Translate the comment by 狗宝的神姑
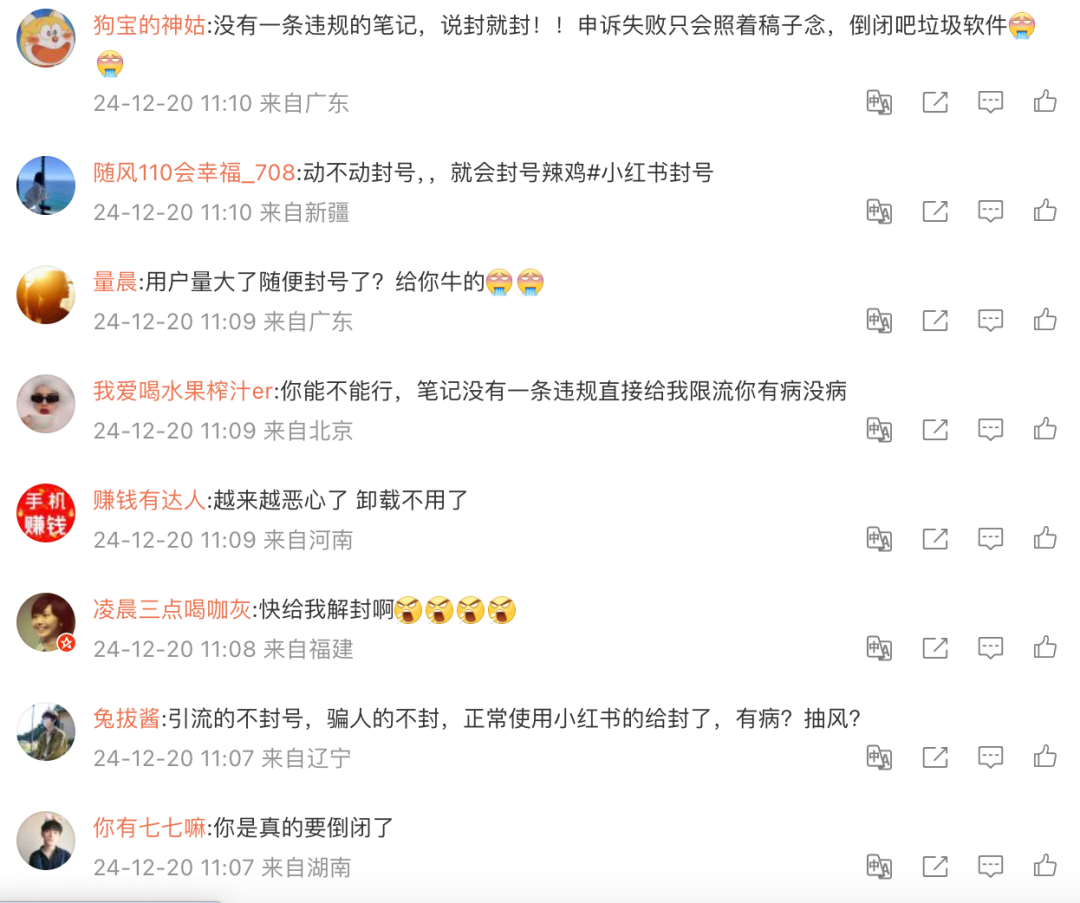Screen dimensions: 1080x903 click(879, 101)
